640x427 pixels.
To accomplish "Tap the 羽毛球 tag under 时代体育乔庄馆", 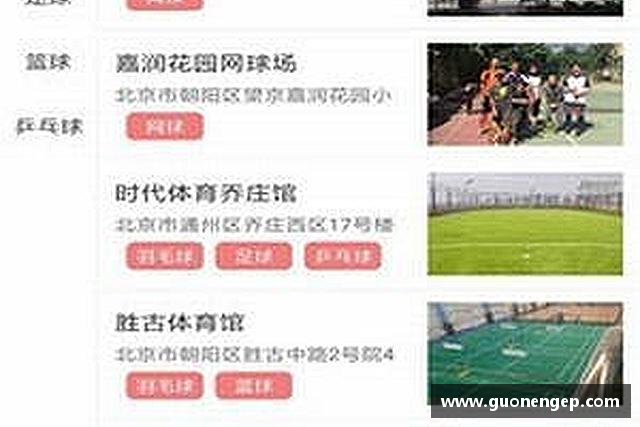I will click(165, 256).
